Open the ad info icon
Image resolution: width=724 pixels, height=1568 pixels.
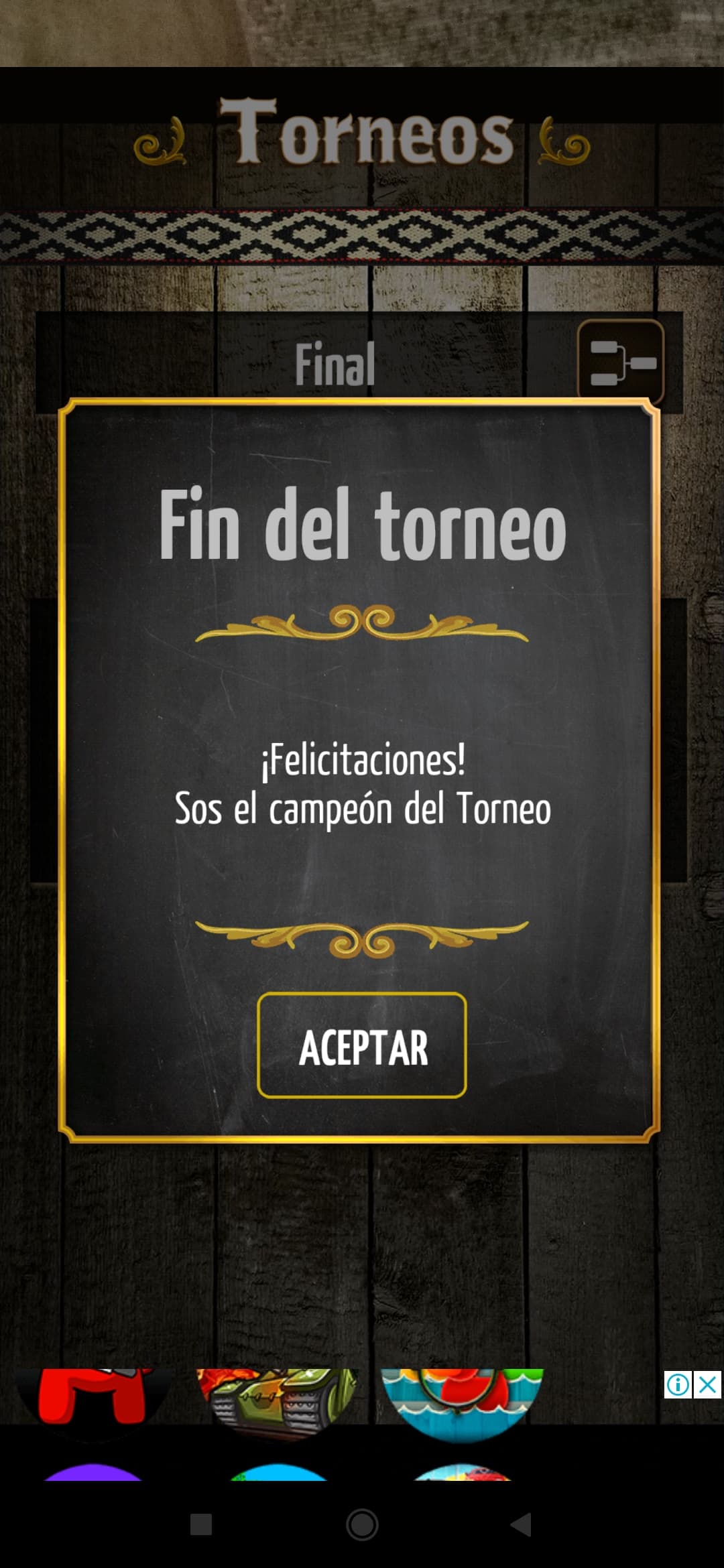click(678, 1384)
